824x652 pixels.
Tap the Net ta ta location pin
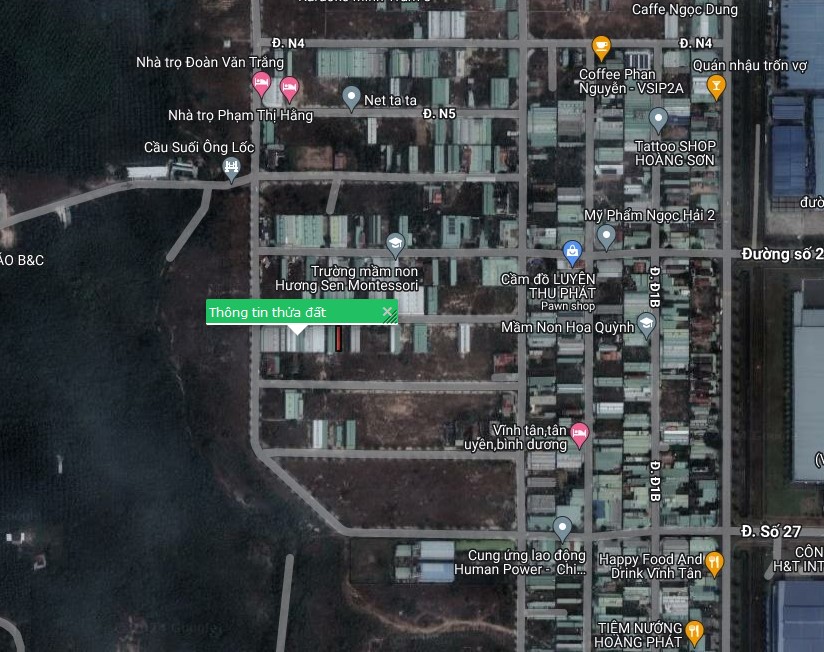coord(351,97)
